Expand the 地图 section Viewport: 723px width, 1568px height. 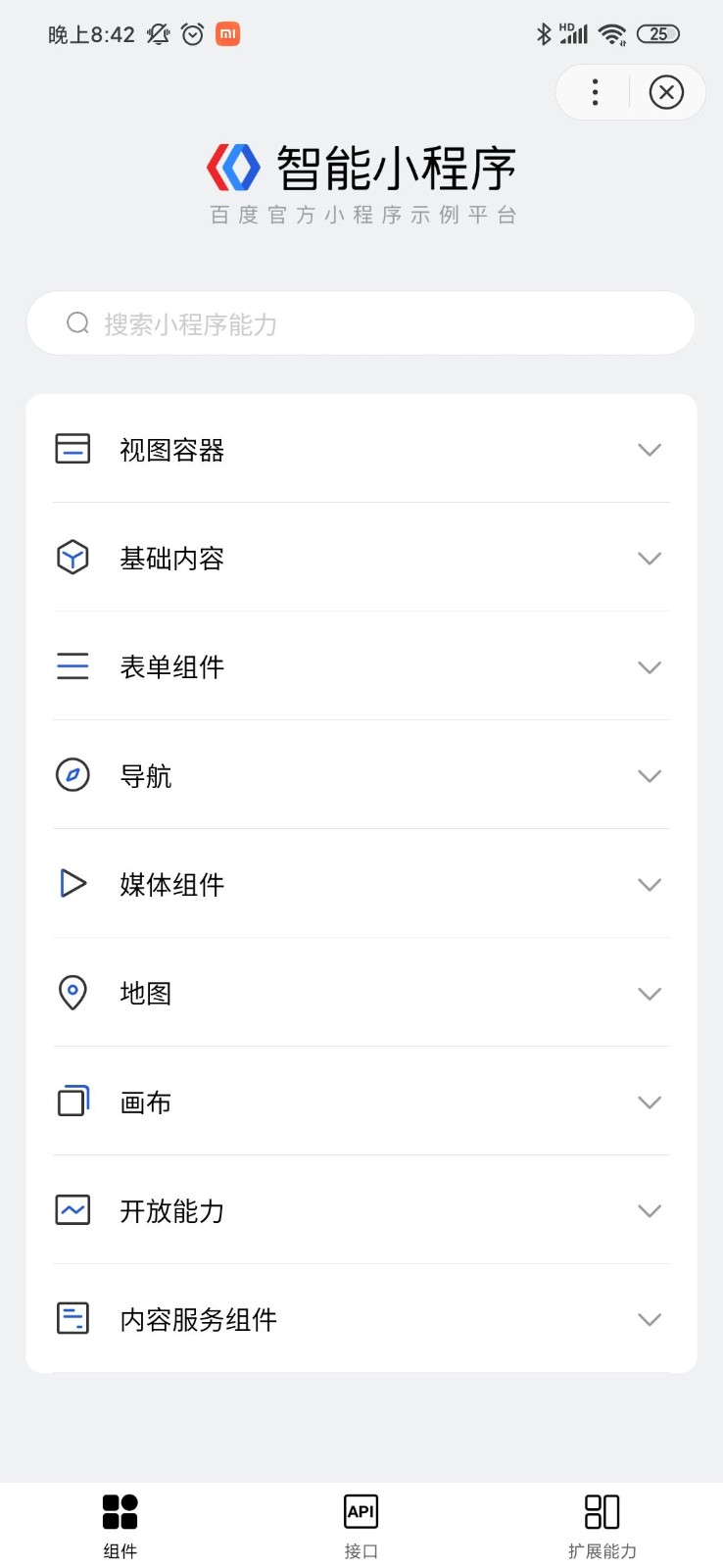click(361, 994)
